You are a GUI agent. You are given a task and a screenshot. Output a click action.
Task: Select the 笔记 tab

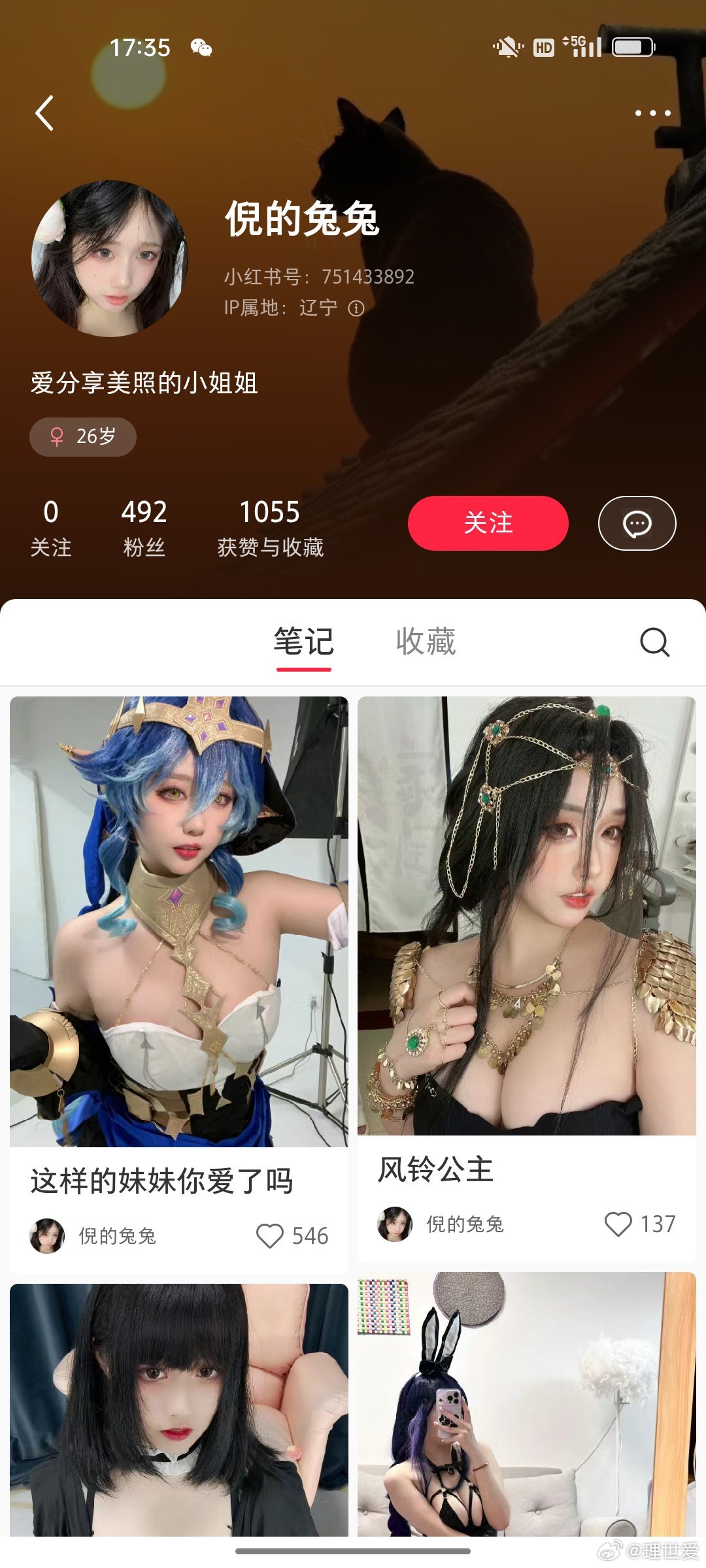pos(304,642)
